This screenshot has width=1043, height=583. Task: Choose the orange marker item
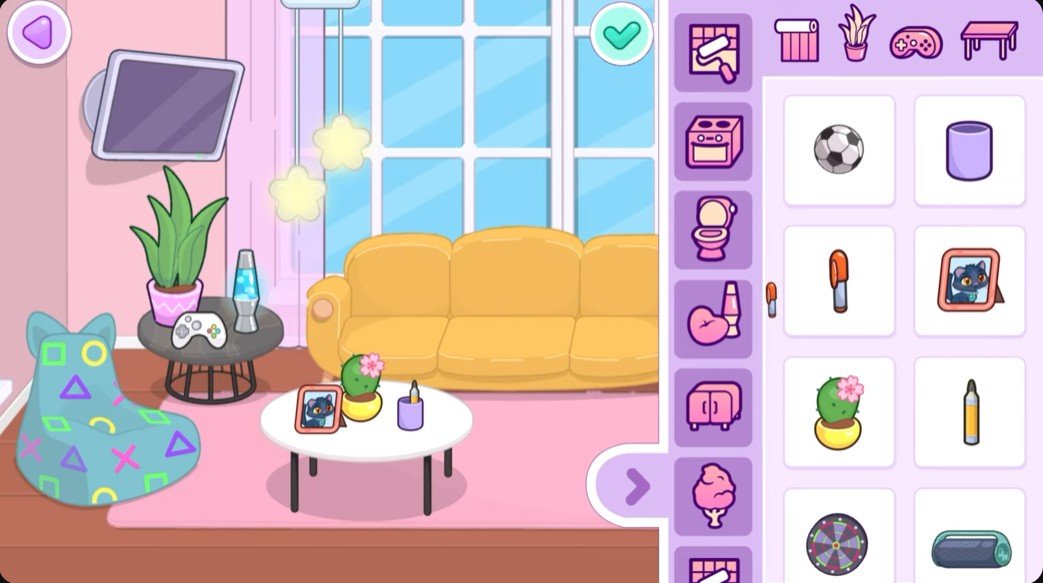838,281
